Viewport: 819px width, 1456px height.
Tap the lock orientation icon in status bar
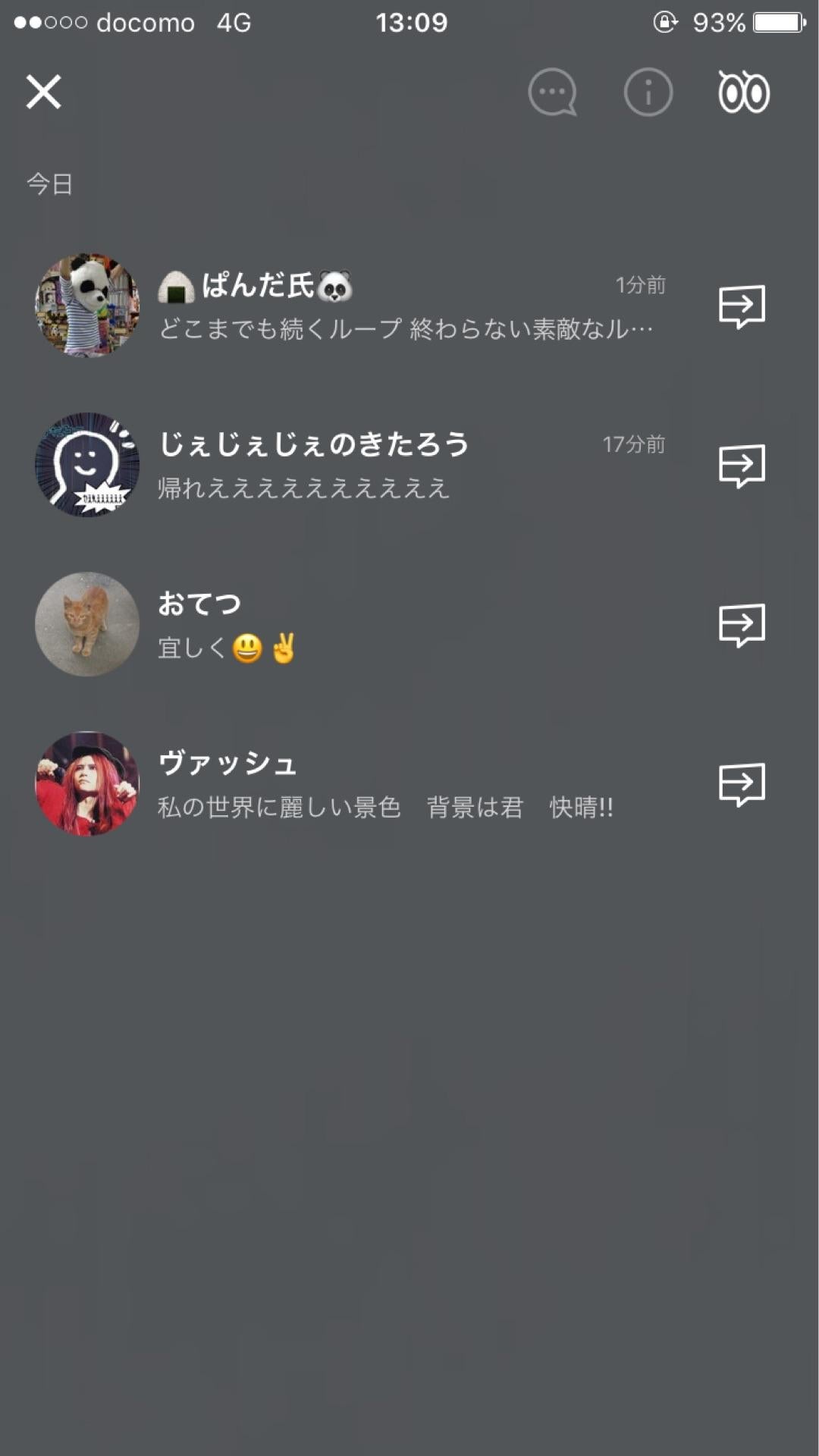click(x=662, y=23)
